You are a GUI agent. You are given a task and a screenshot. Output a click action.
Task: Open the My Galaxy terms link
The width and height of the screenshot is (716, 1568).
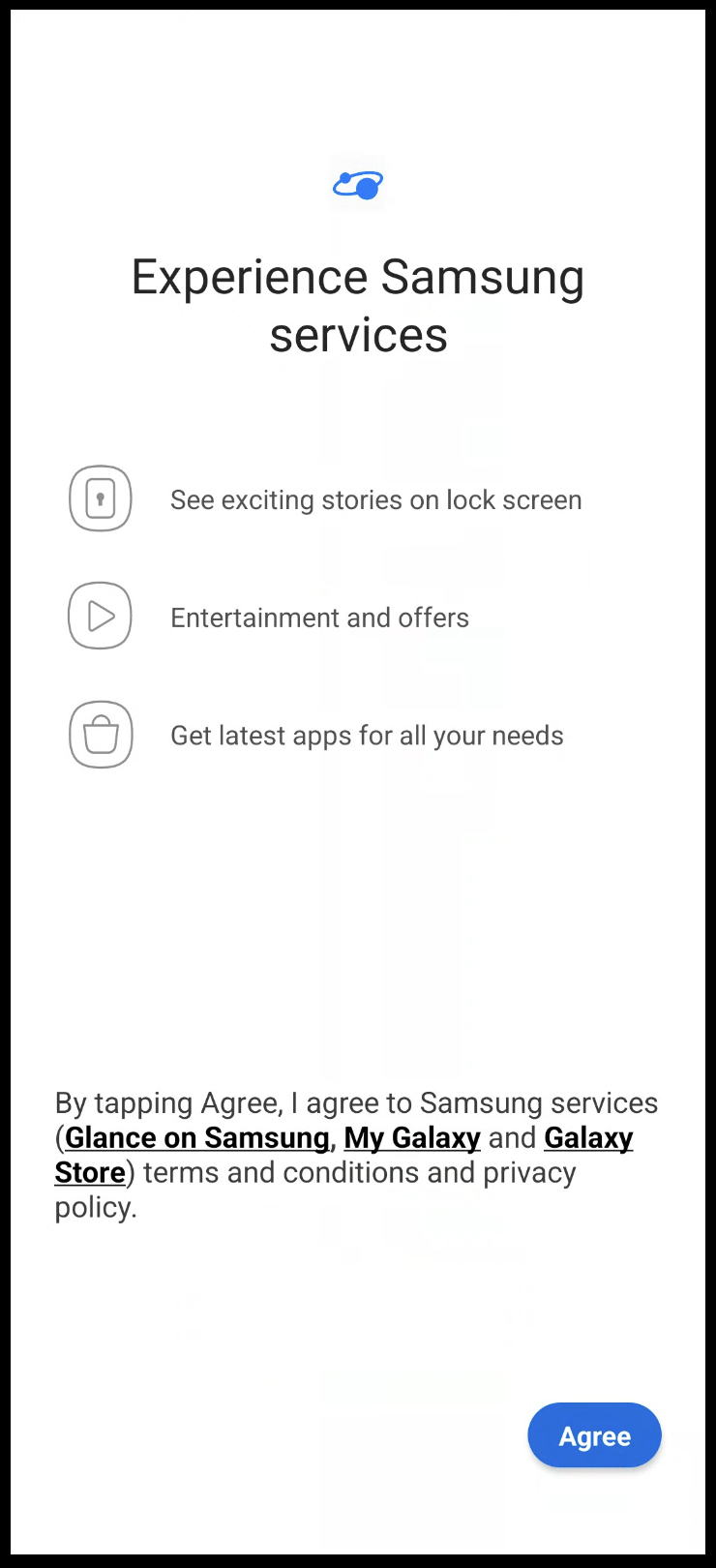[x=411, y=1137]
